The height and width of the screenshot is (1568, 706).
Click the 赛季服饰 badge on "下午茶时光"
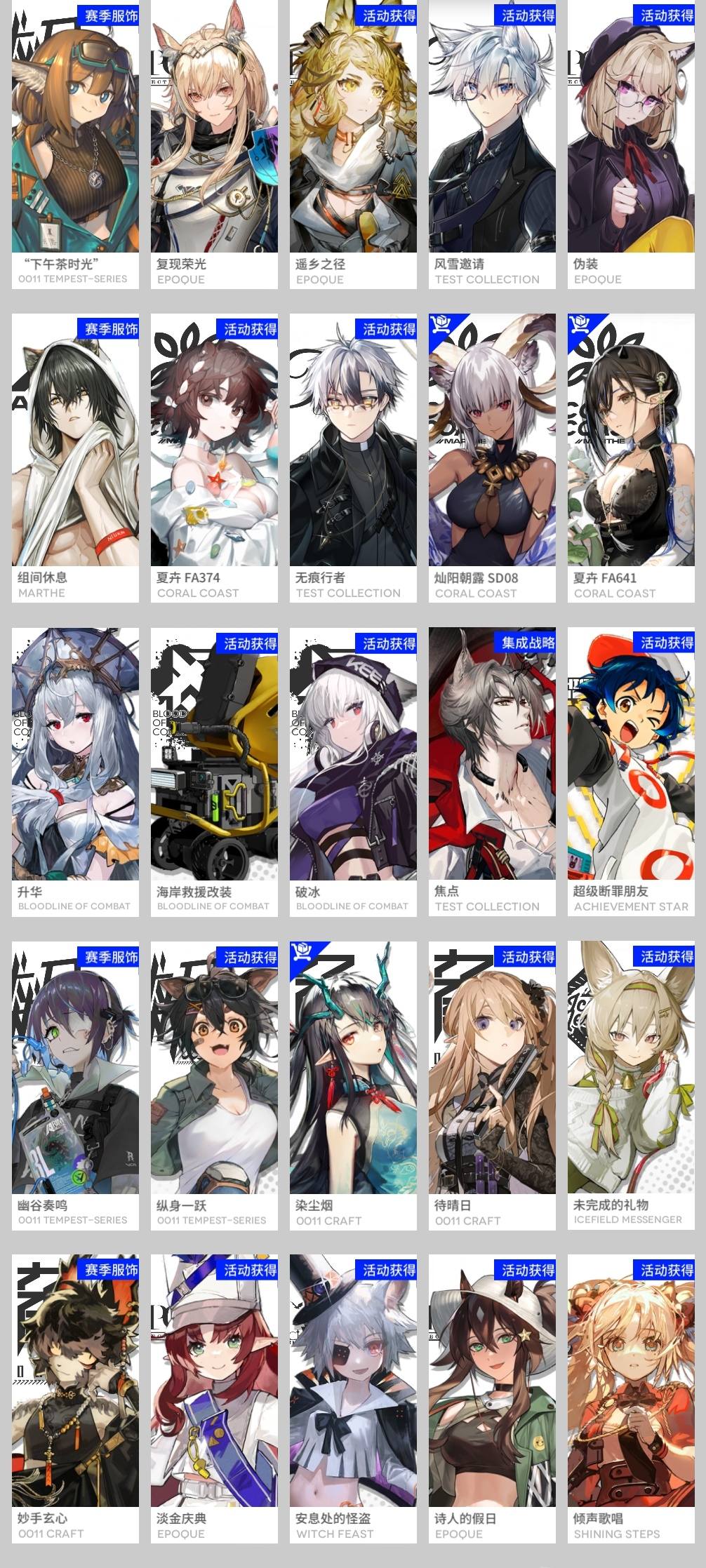coord(109,15)
